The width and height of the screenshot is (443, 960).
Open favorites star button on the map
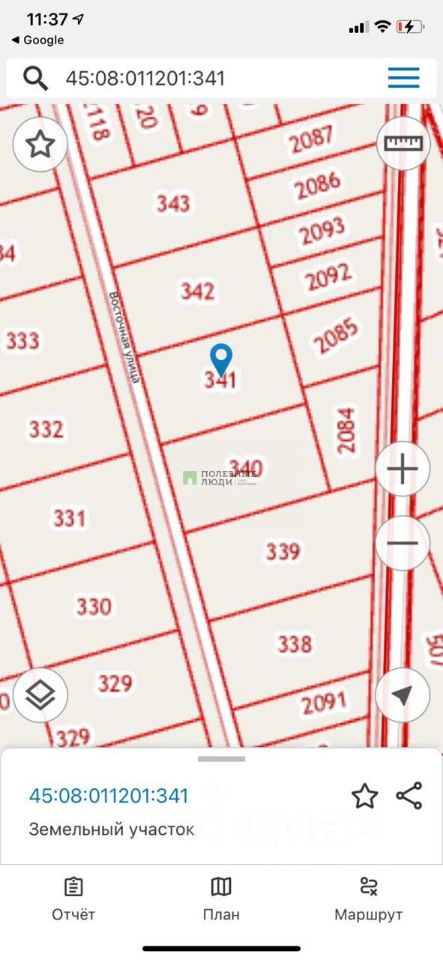[x=40, y=144]
